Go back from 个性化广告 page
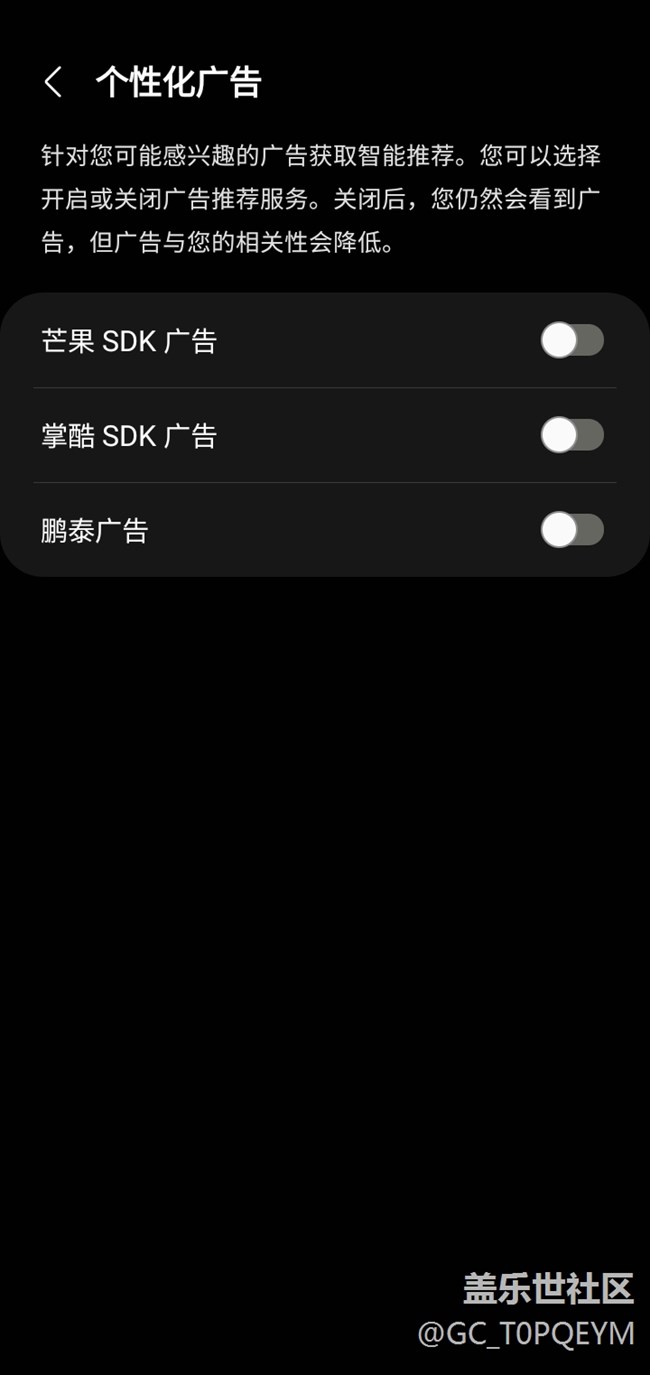Screen dimensions: 650x1375 pos(54,82)
